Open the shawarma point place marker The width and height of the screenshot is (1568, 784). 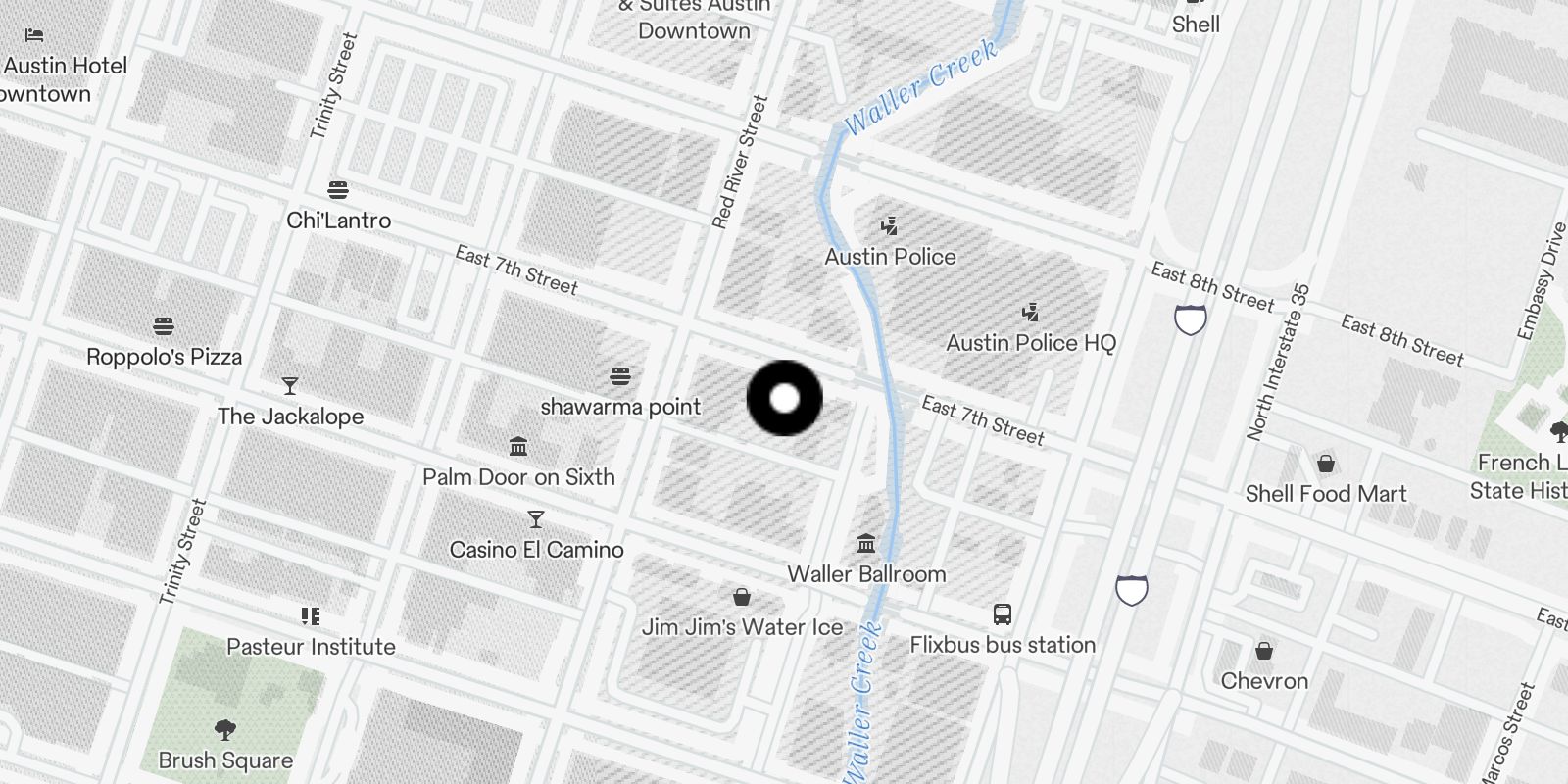[x=619, y=376]
